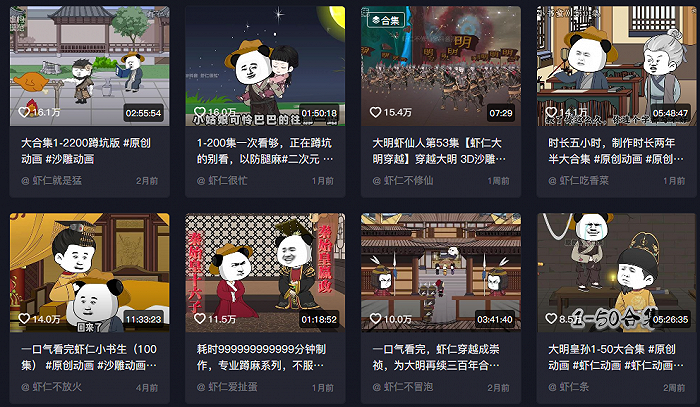Visit author 虾仁不修仙's profile

point(410,181)
